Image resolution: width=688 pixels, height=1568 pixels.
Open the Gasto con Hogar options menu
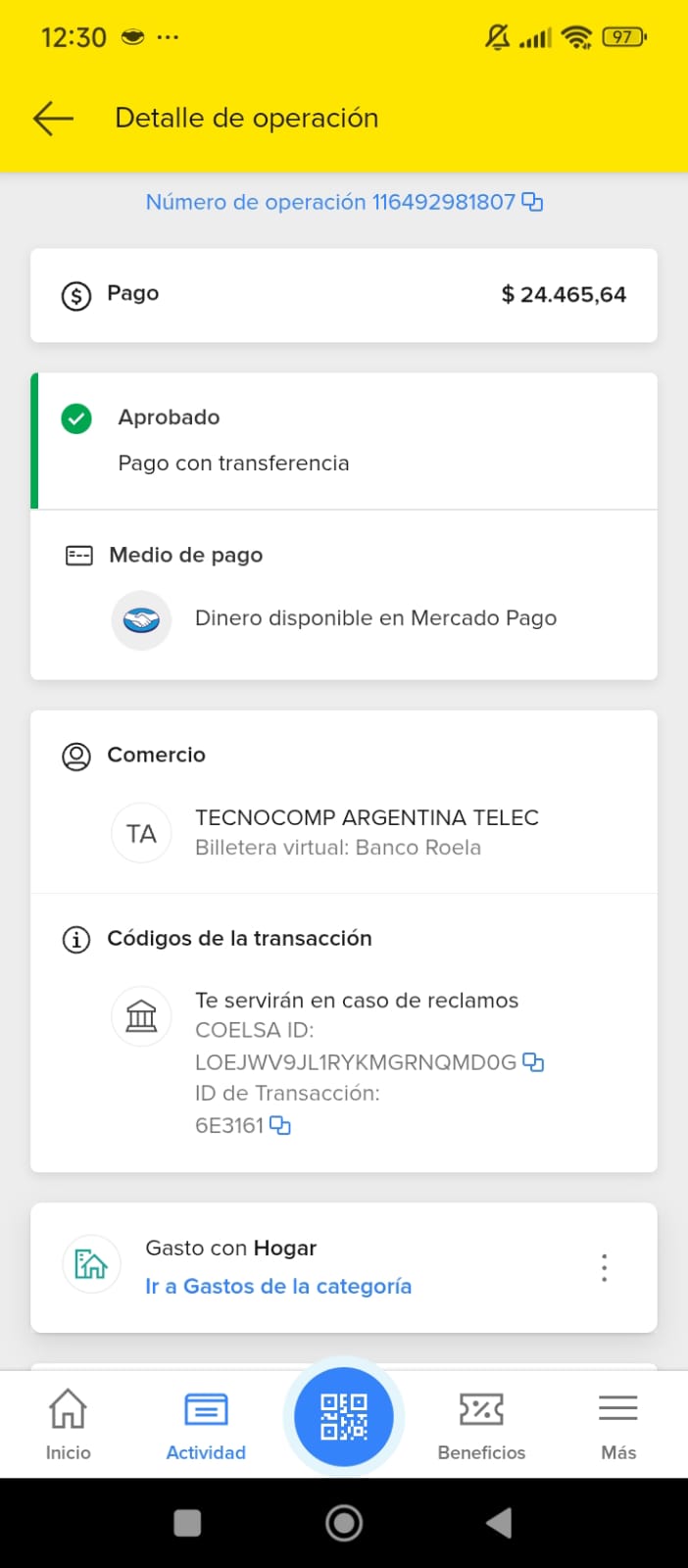[x=604, y=1267]
